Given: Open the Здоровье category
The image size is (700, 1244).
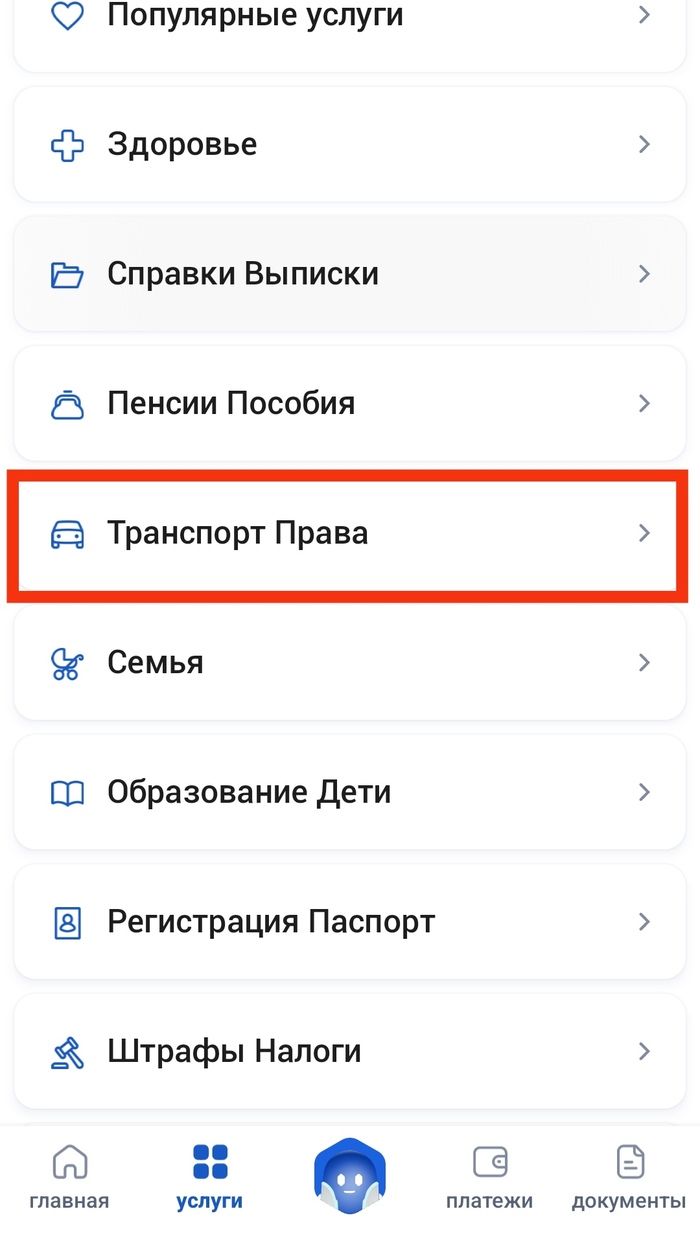Looking at the screenshot, I should pos(349,145).
